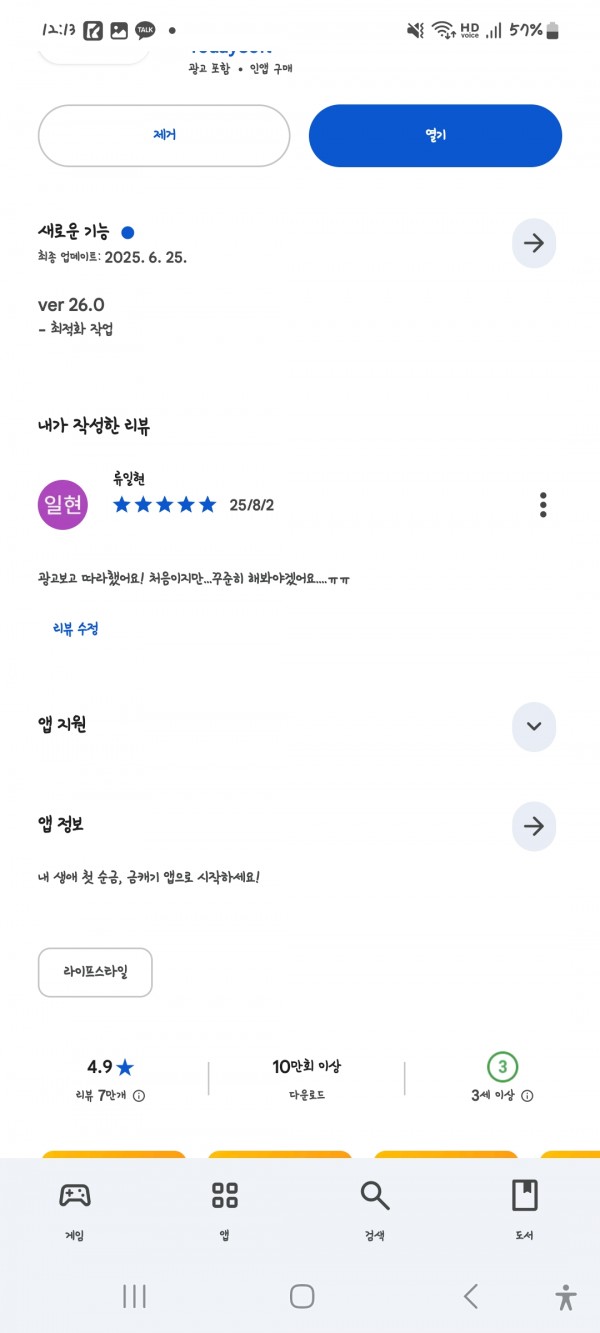Expand the 앱 지원 section
Viewport: 600px width, 1333px height.
coord(533,726)
